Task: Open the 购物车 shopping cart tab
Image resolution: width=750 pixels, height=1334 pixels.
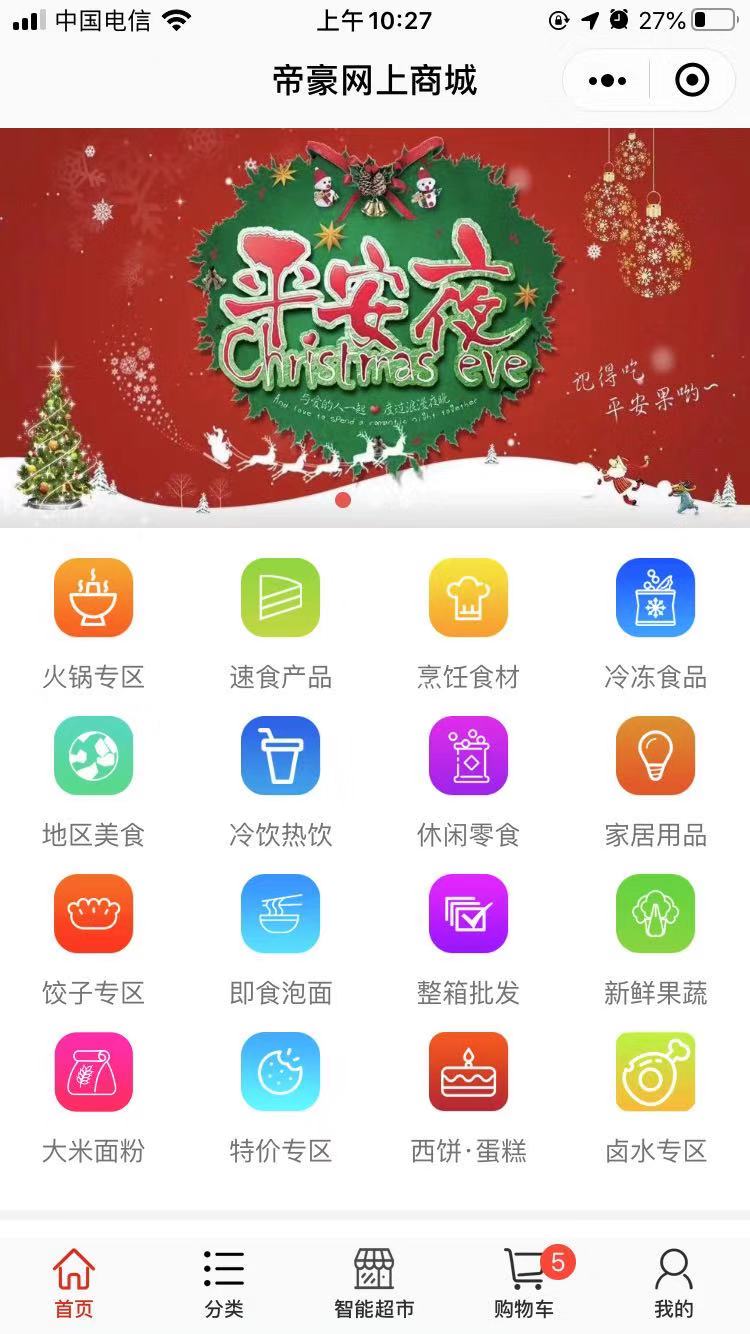Action: pos(524,1283)
